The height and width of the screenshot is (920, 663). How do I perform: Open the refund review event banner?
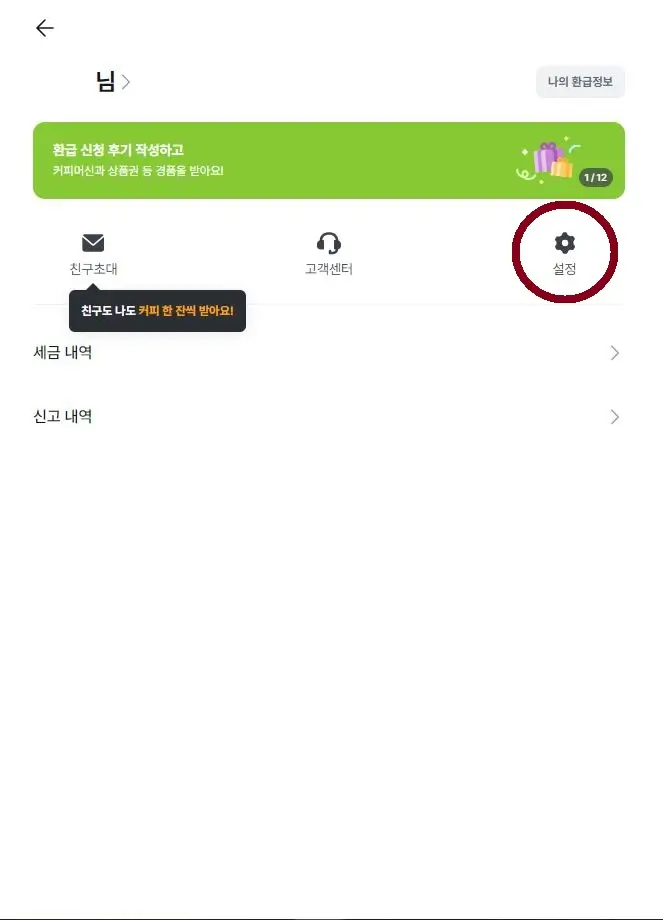click(x=328, y=160)
